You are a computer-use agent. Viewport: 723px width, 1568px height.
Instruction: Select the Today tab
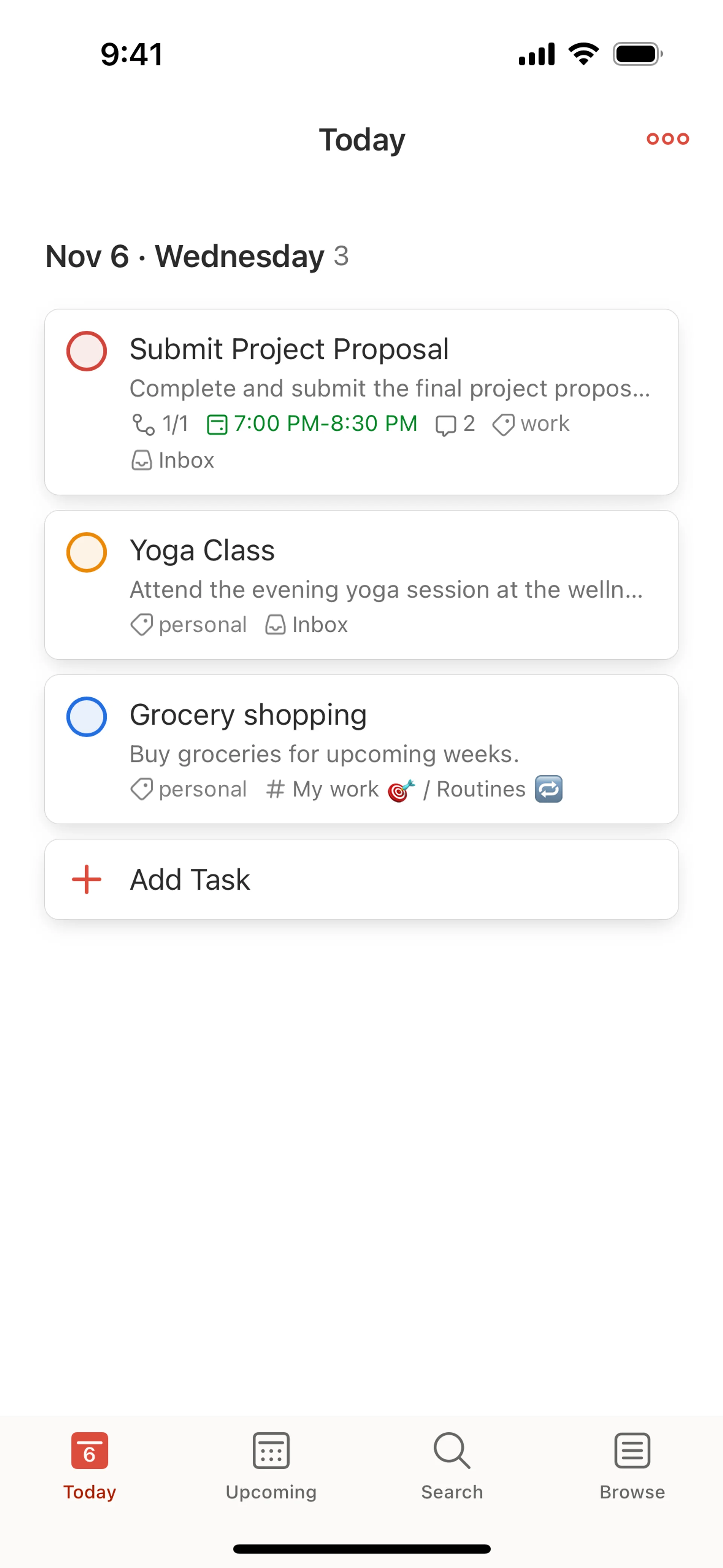point(90,1466)
